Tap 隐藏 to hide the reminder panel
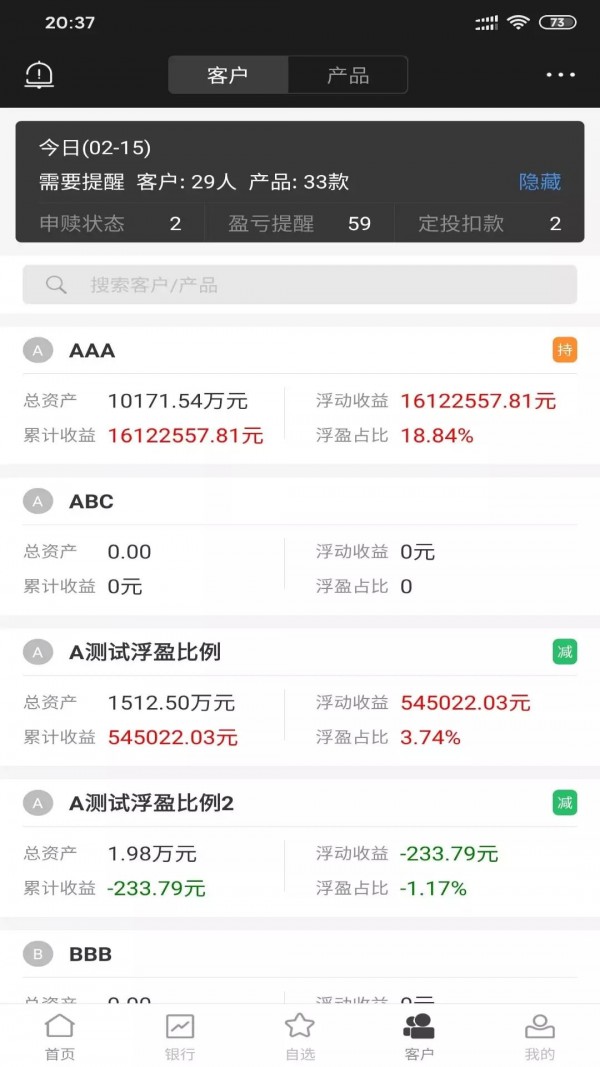 point(539,181)
